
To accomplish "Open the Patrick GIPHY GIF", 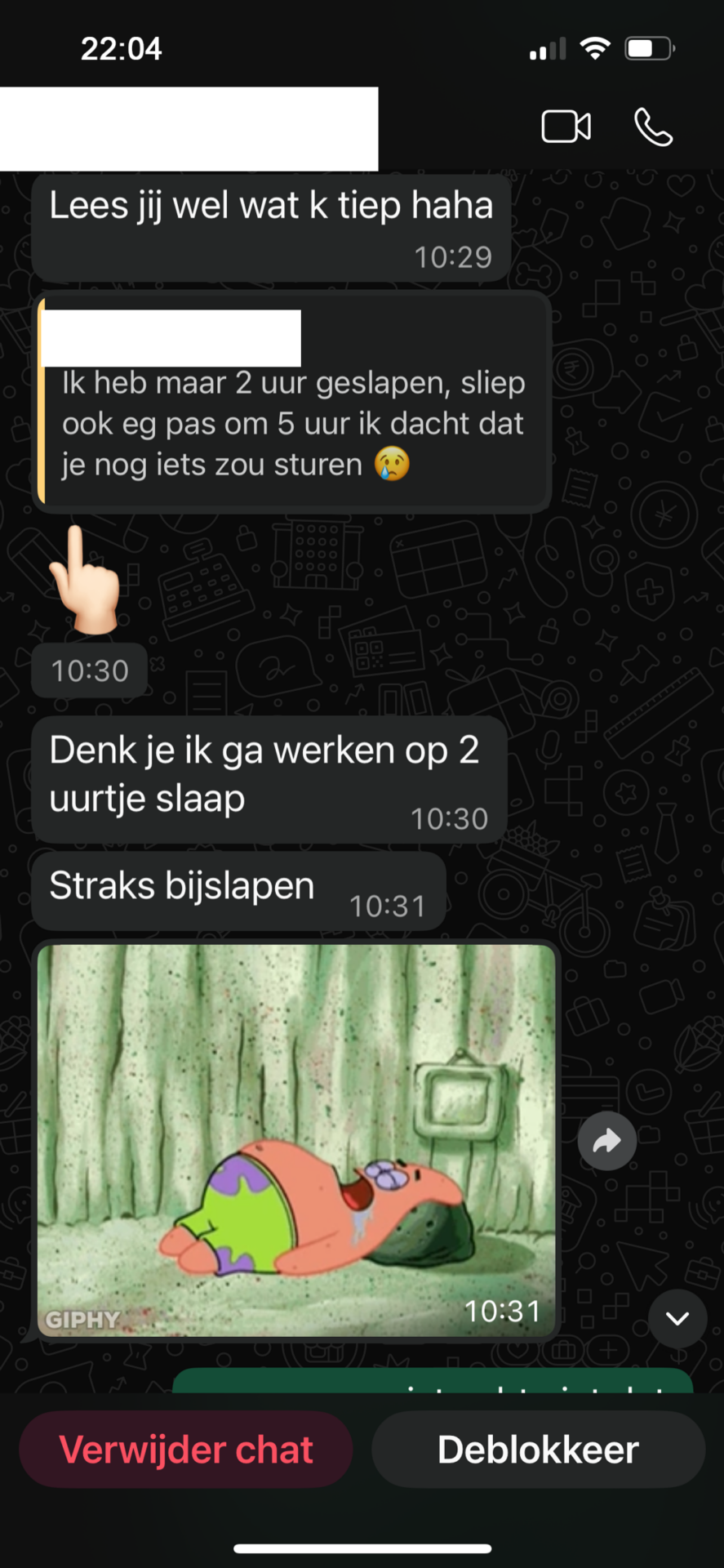I will tap(296, 1139).
